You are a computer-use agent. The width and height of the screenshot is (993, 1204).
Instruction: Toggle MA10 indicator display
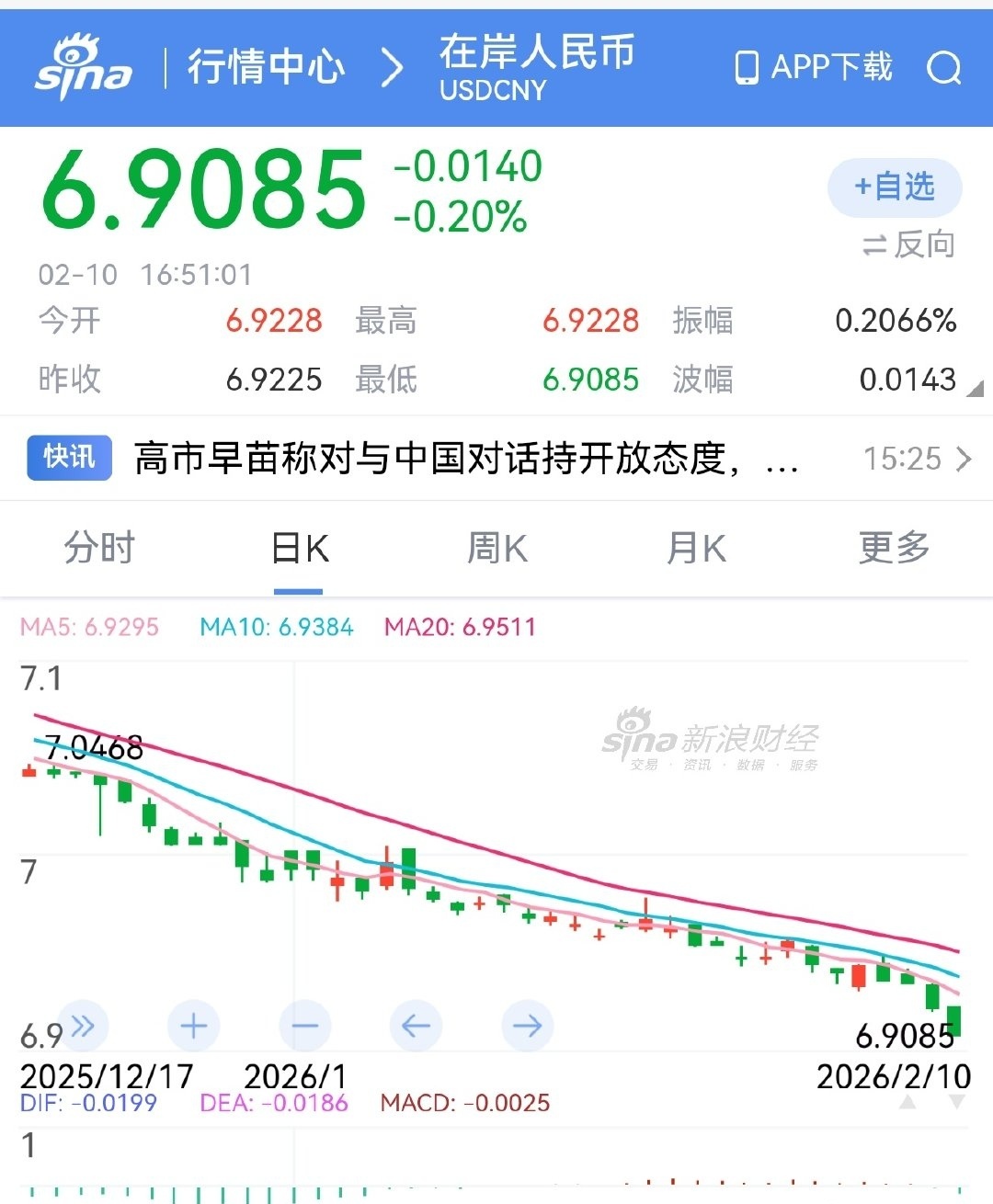point(276,626)
